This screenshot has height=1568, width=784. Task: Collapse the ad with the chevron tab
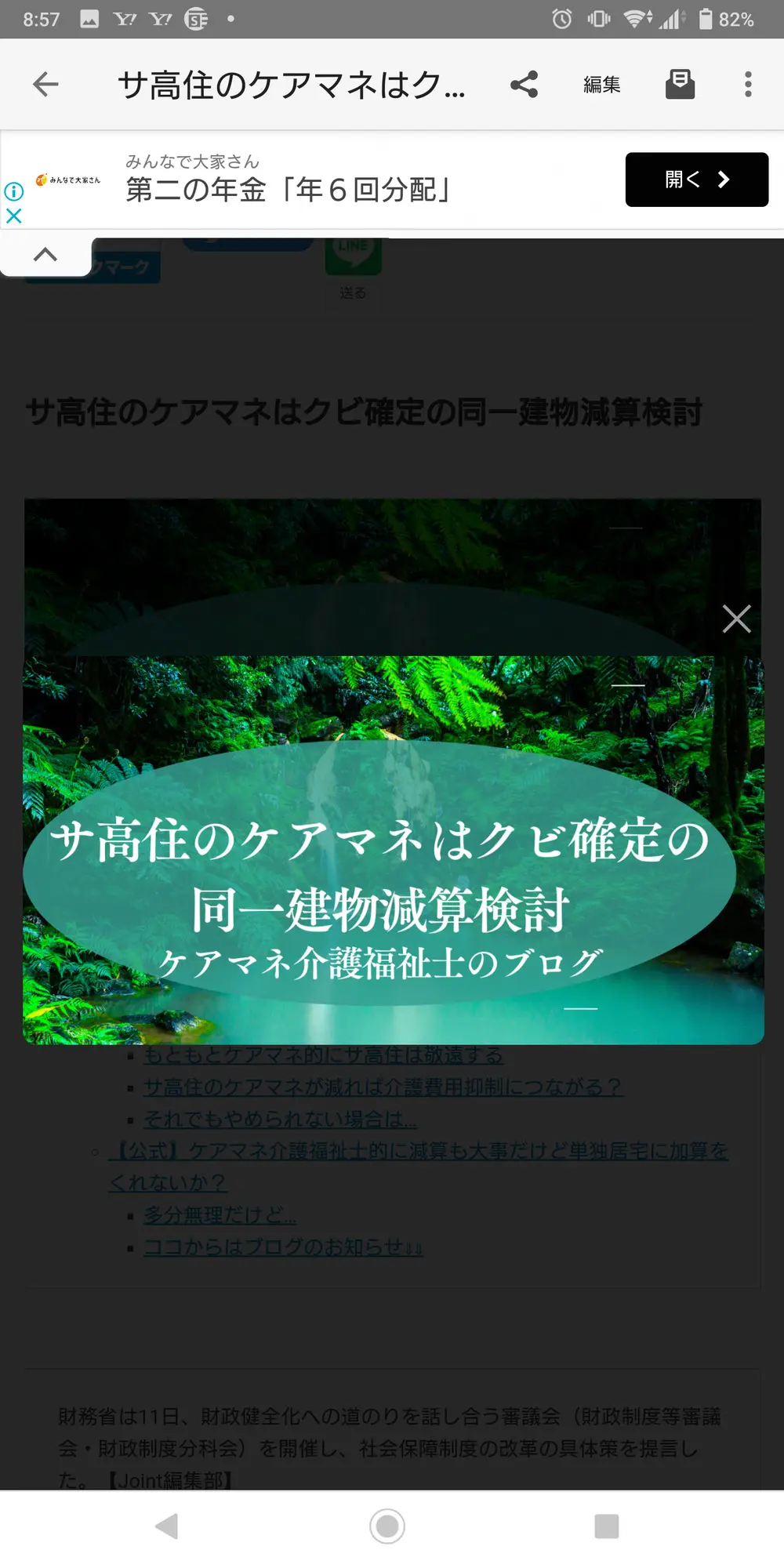pyautogui.click(x=45, y=255)
